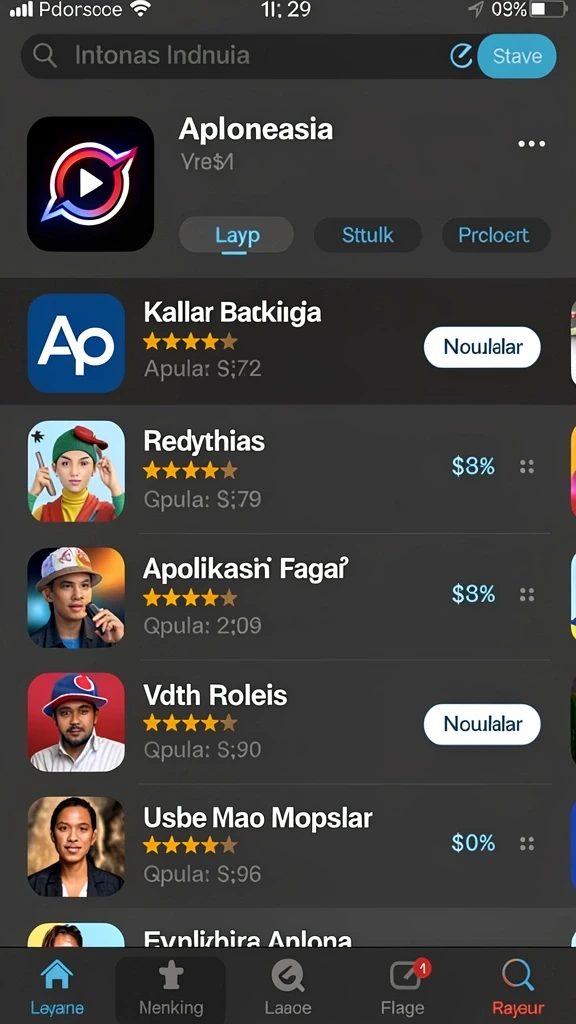Switch to the Stulk tab
This screenshot has height=1024, width=576.
pyautogui.click(x=368, y=234)
